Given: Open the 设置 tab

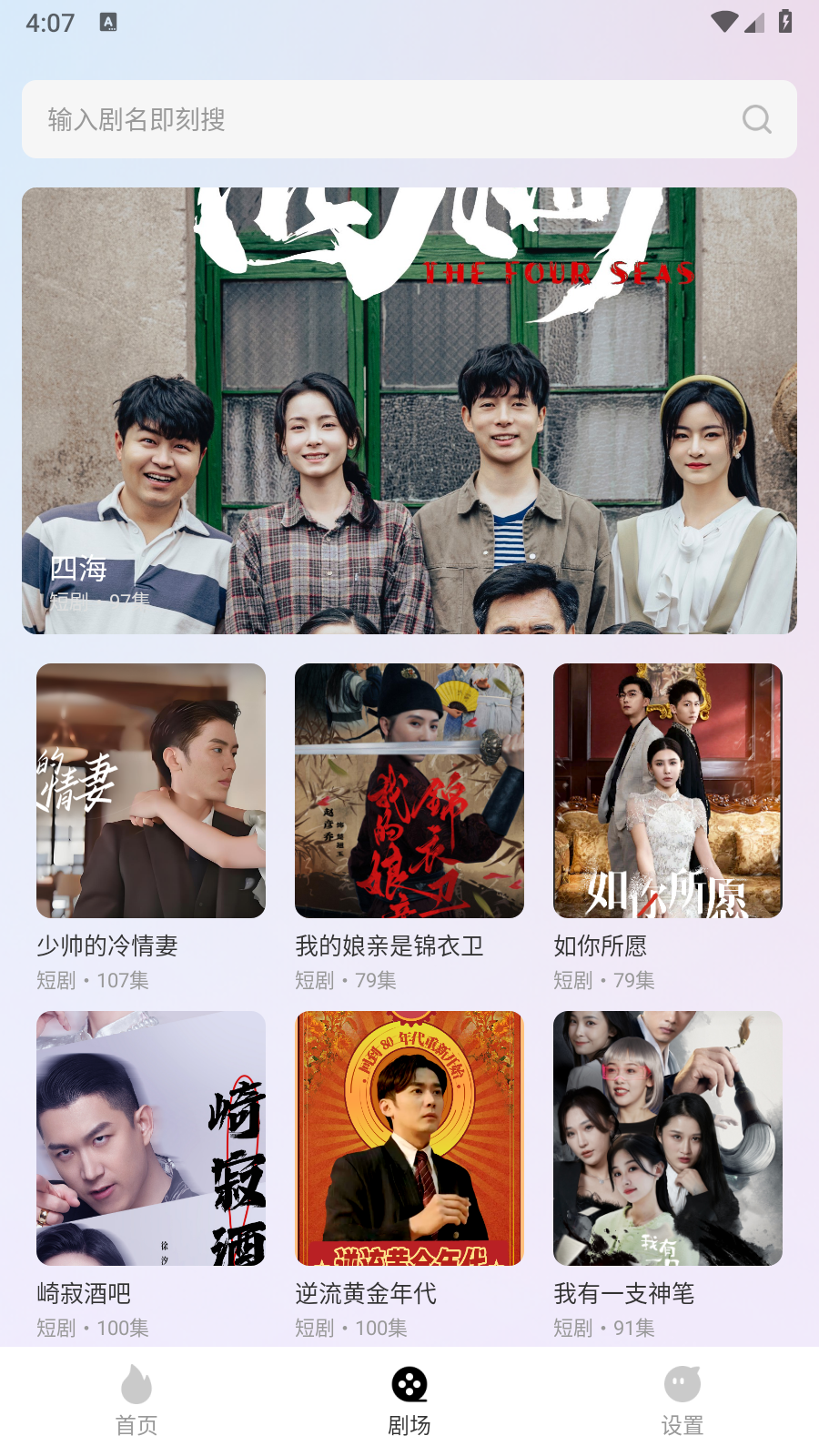Looking at the screenshot, I should tap(682, 1401).
